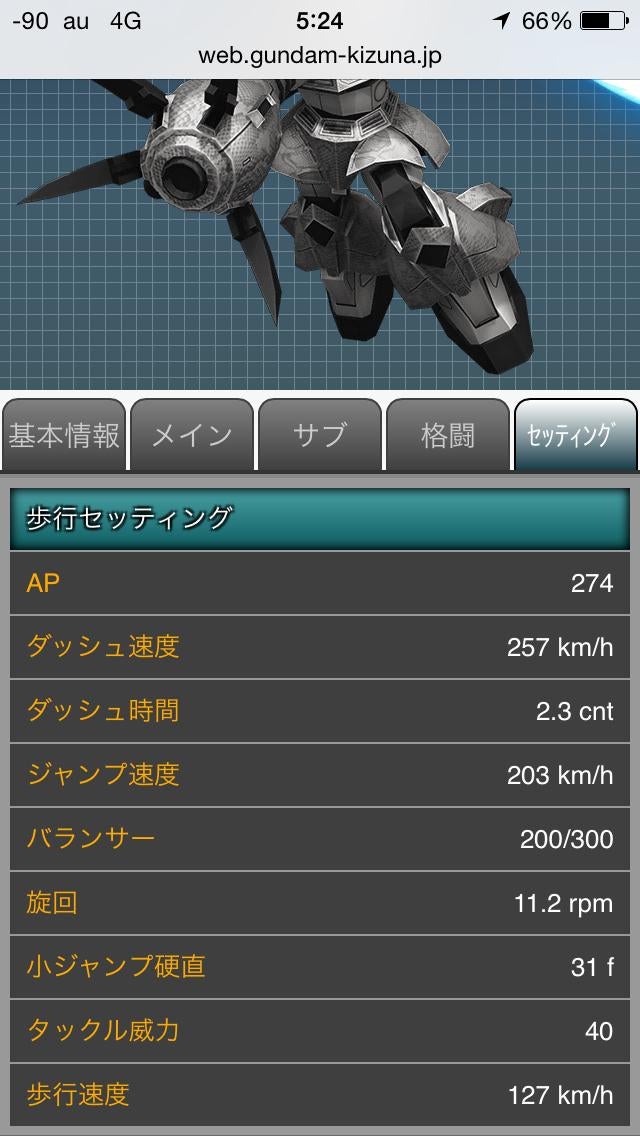Open the メイン tab
Screen dimensions: 640x1136
192,435
